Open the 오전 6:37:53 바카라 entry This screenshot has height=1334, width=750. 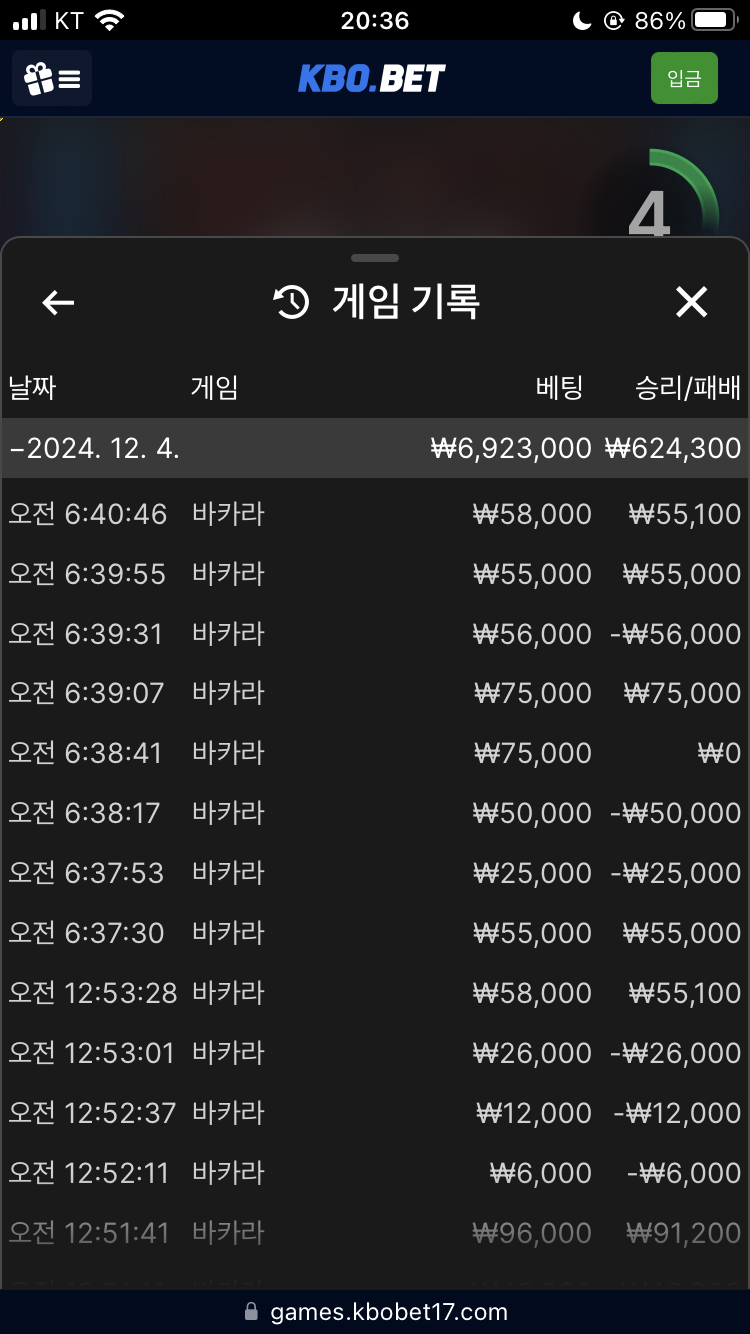(375, 873)
